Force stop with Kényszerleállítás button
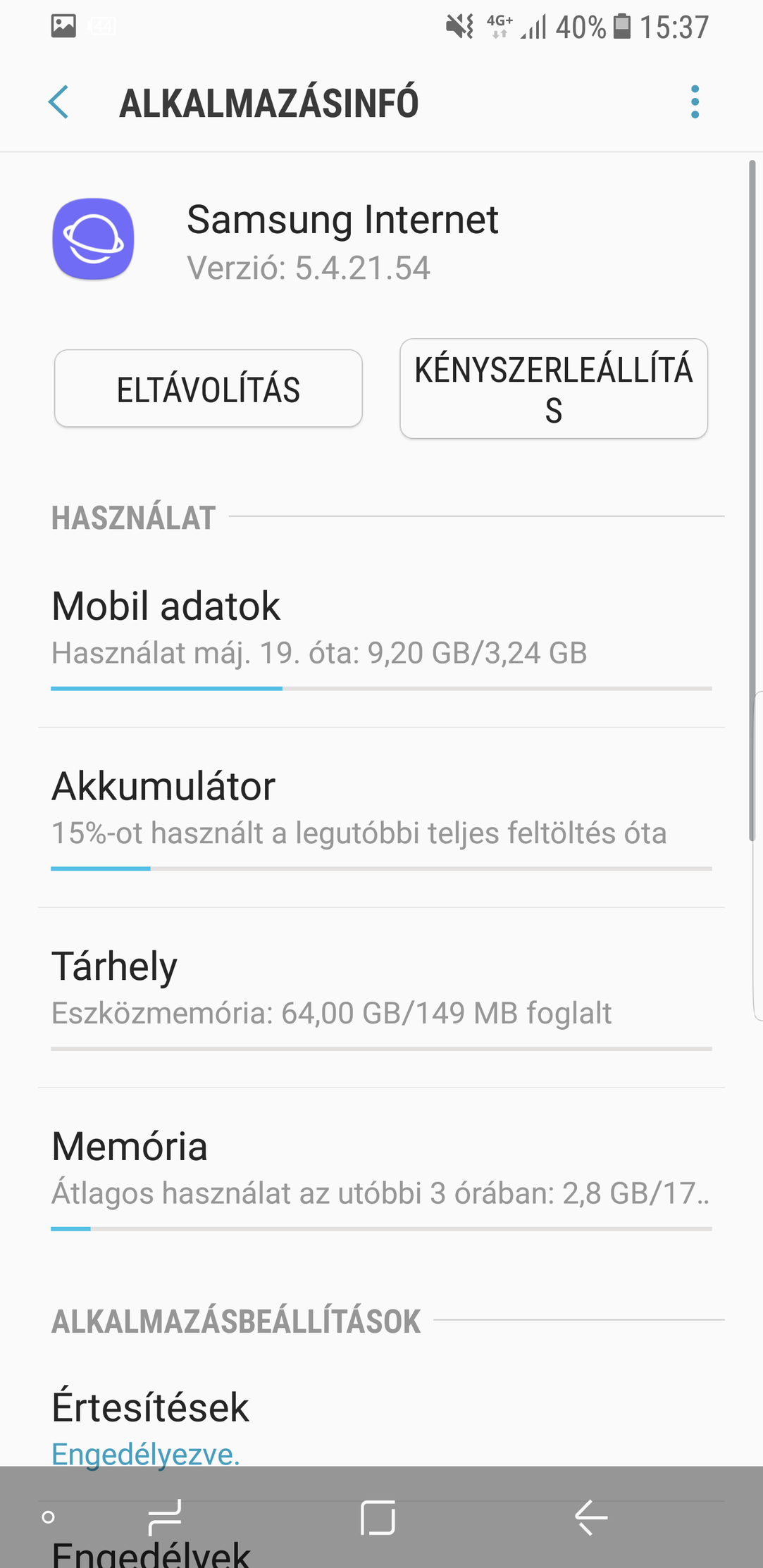The height and width of the screenshot is (1568, 763). (x=554, y=389)
